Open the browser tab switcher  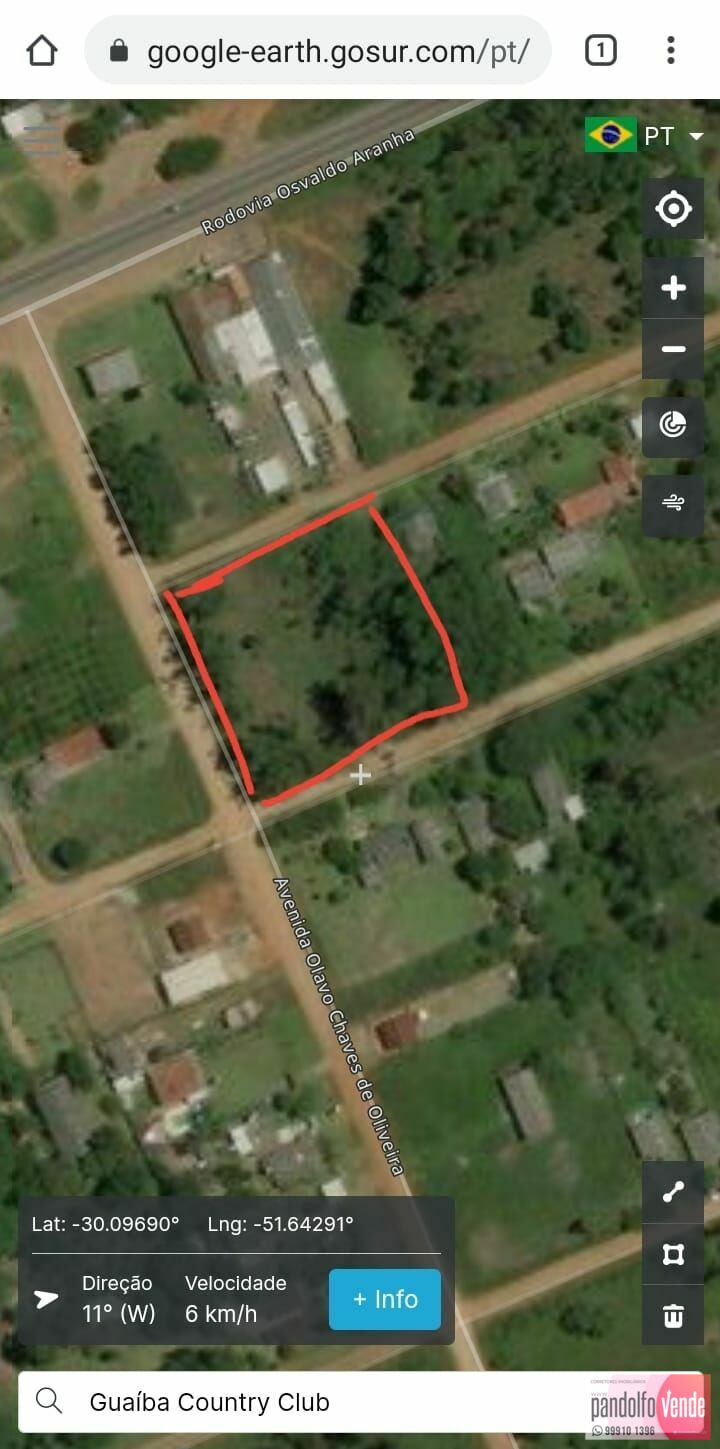600,50
